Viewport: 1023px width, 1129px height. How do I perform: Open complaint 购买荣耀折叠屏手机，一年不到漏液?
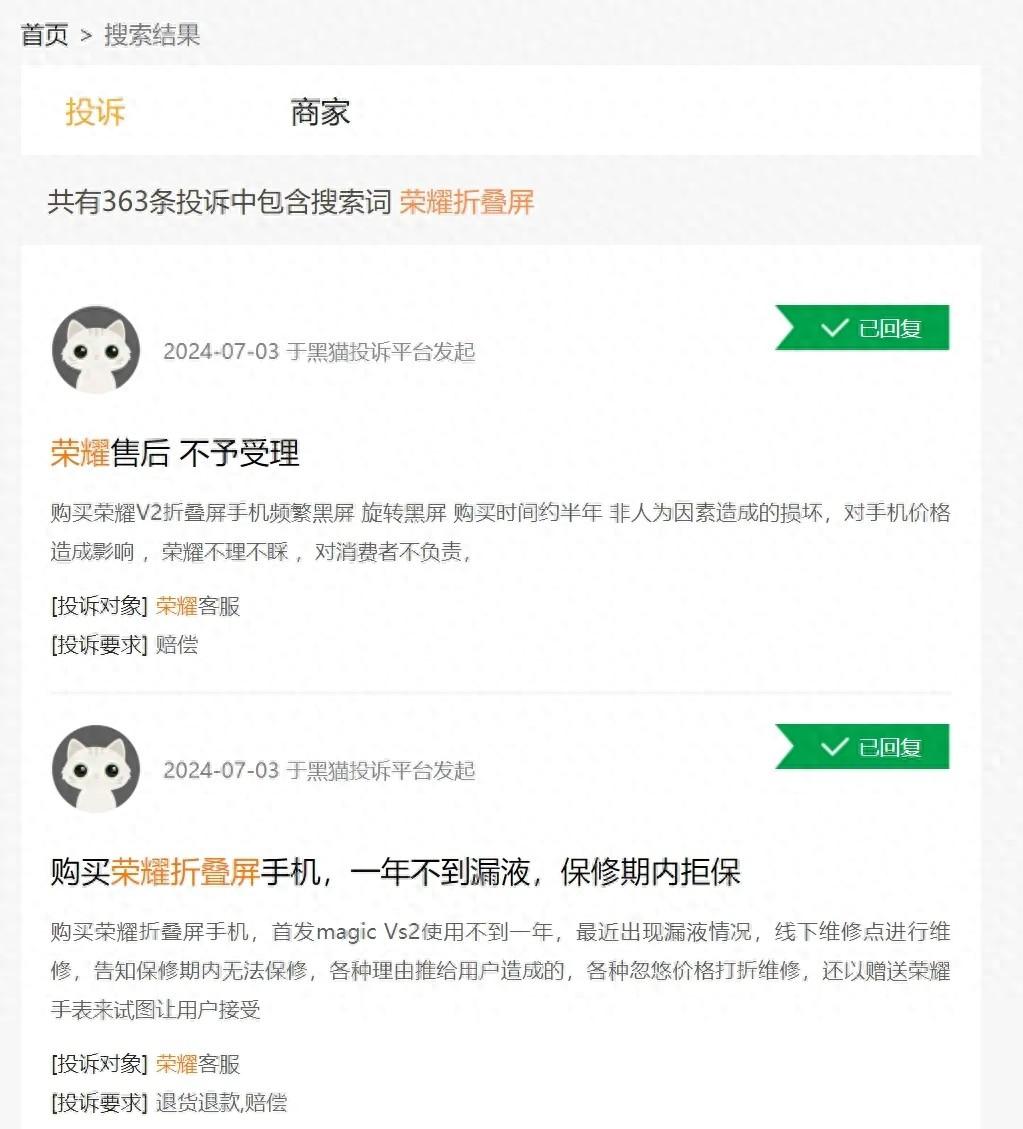(x=395, y=872)
